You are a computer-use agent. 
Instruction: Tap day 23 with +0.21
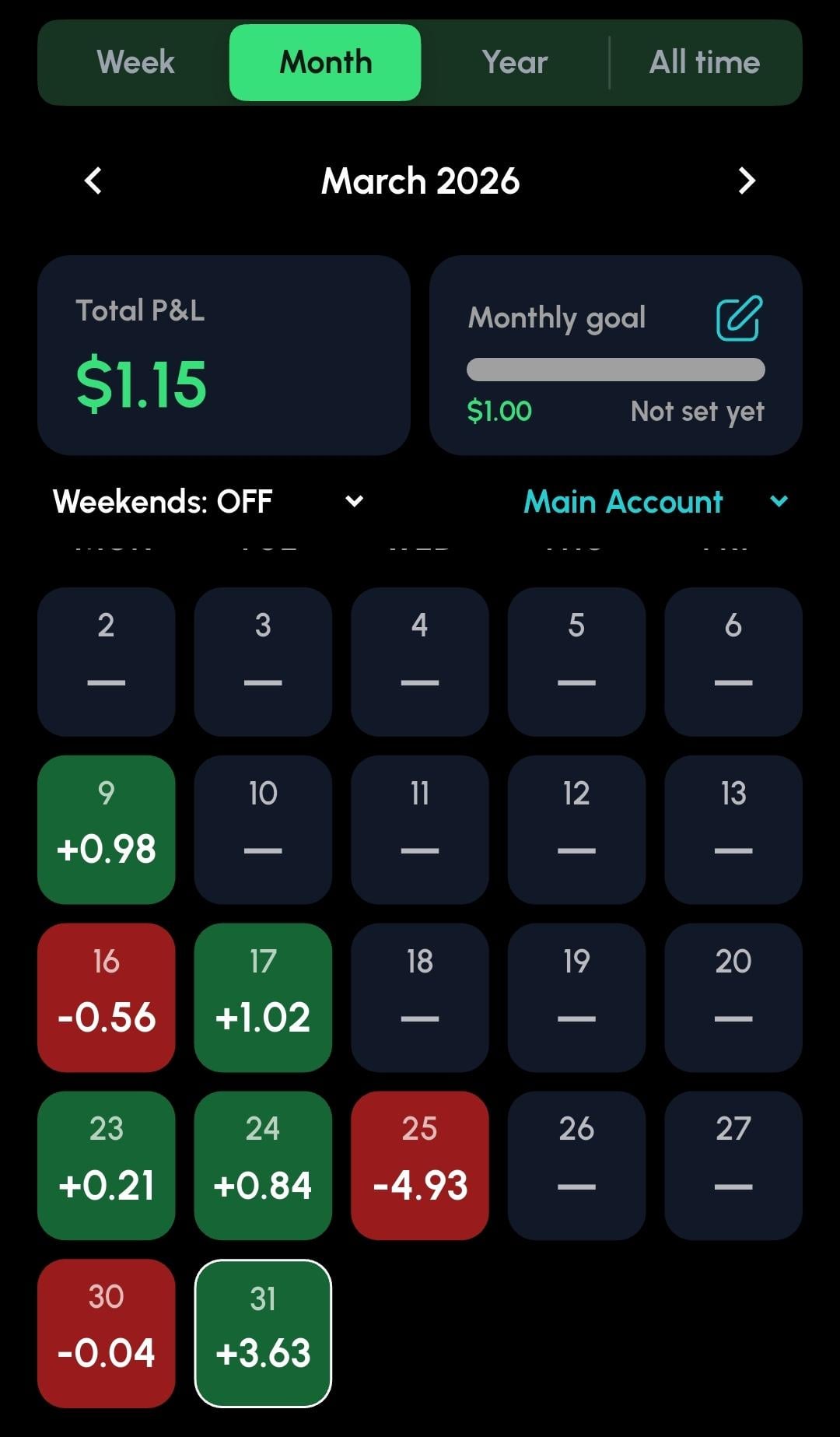[x=107, y=1165]
